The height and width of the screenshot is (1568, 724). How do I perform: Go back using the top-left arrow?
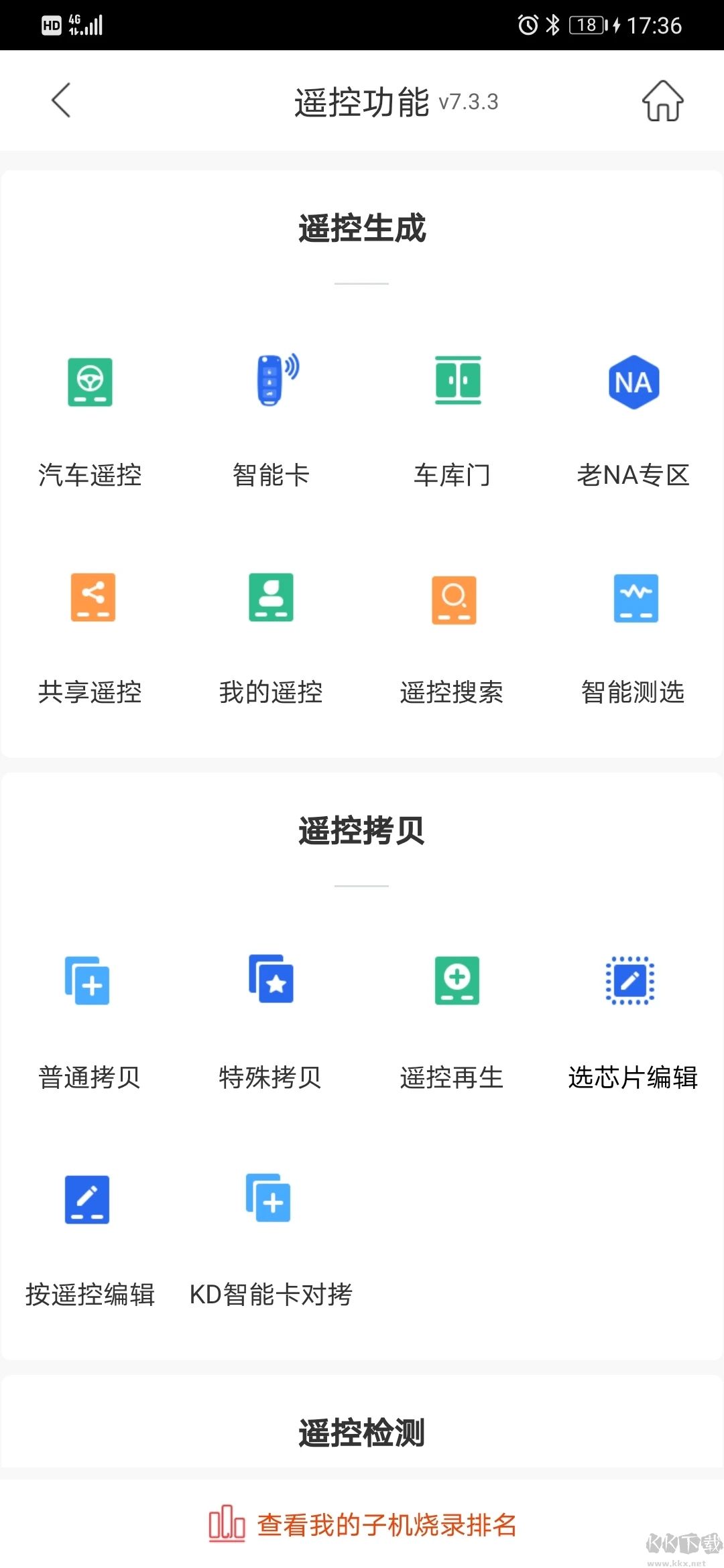[61, 101]
